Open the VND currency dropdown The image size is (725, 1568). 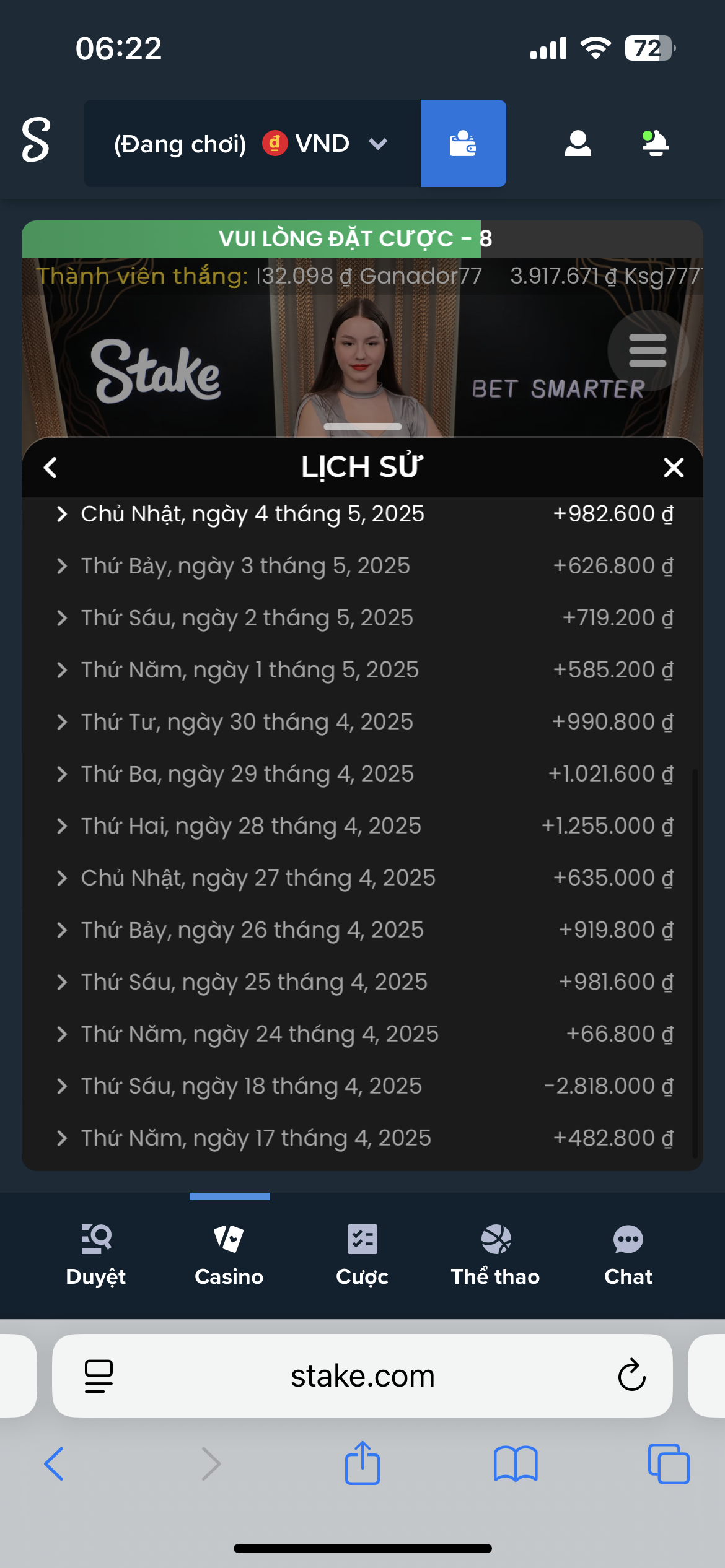322,144
